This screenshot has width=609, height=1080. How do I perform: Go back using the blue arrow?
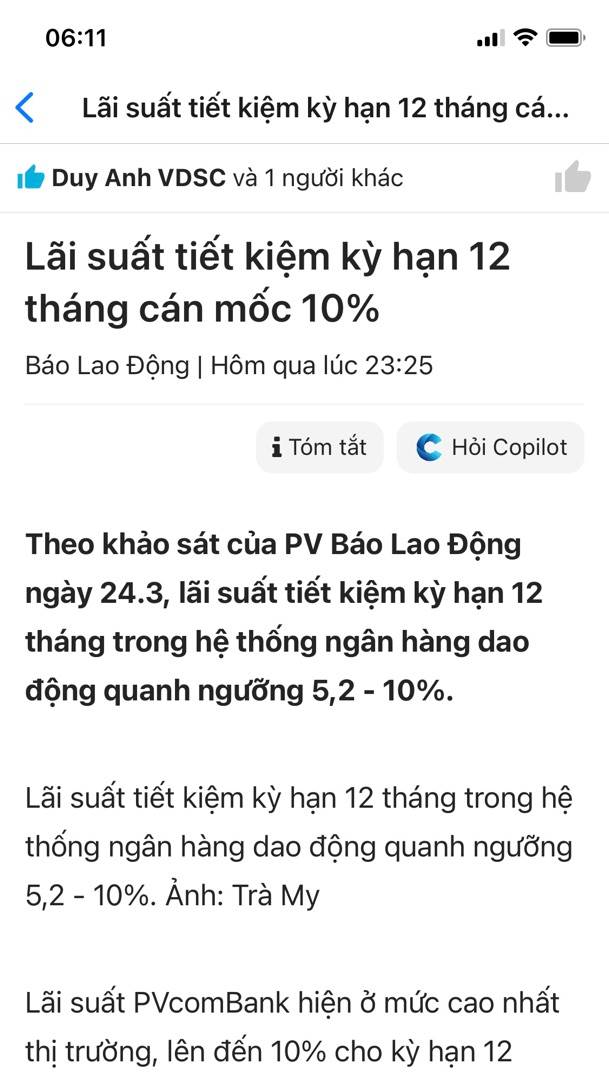click(25, 108)
